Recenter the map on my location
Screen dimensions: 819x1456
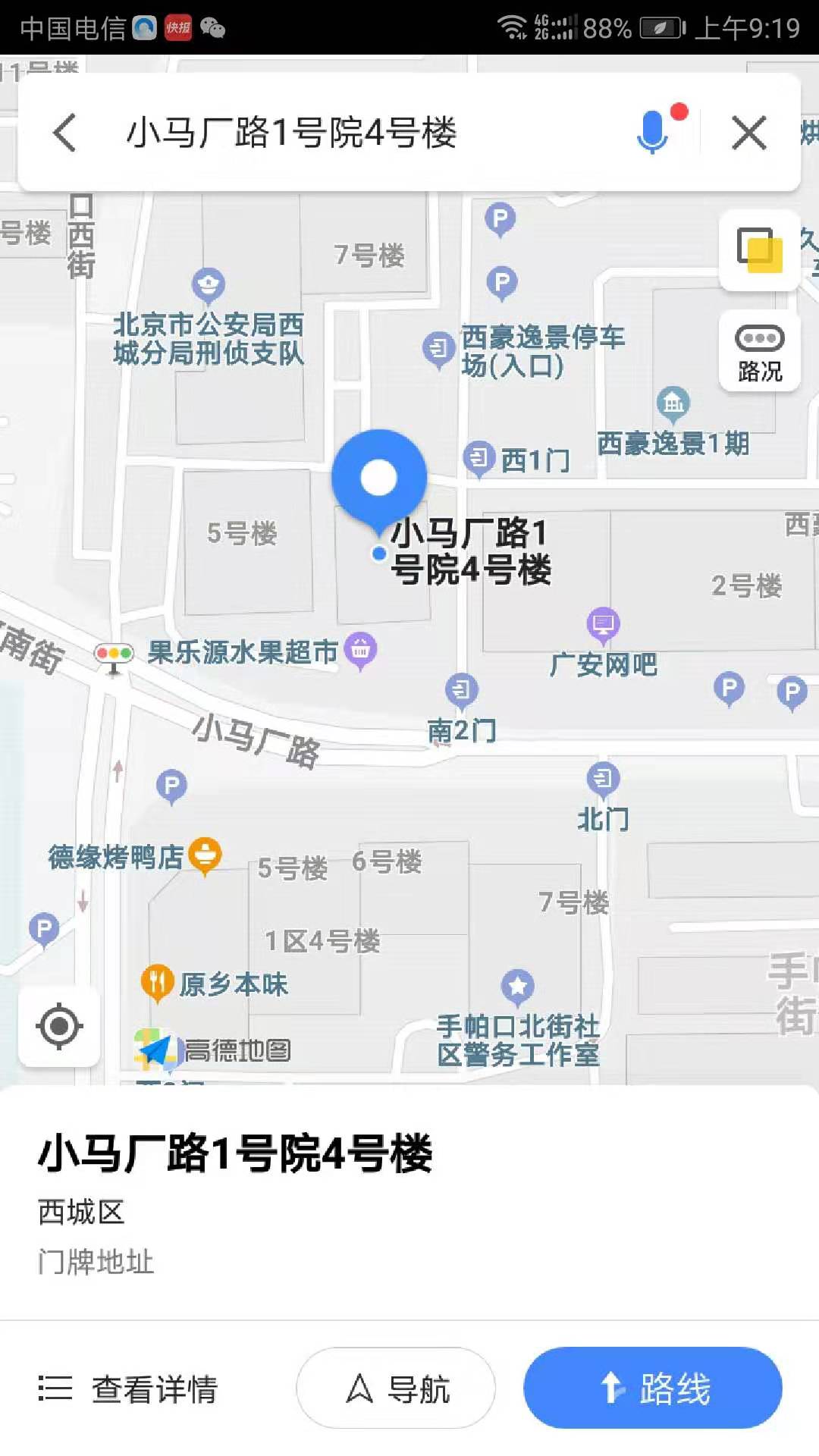point(59,1026)
